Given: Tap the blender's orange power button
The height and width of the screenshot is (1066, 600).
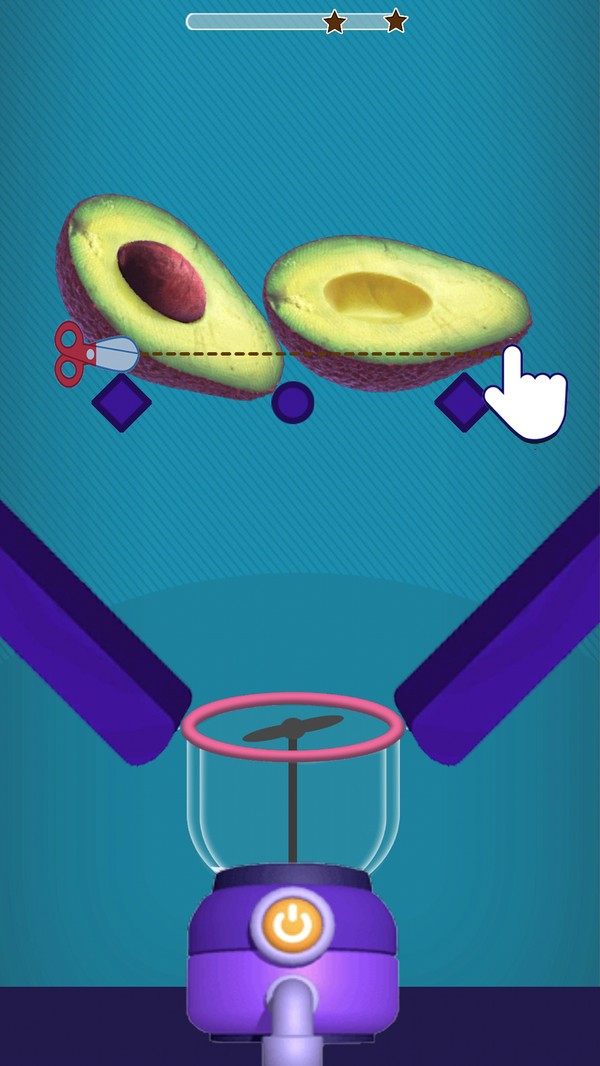Looking at the screenshot, I should [293, 925].
